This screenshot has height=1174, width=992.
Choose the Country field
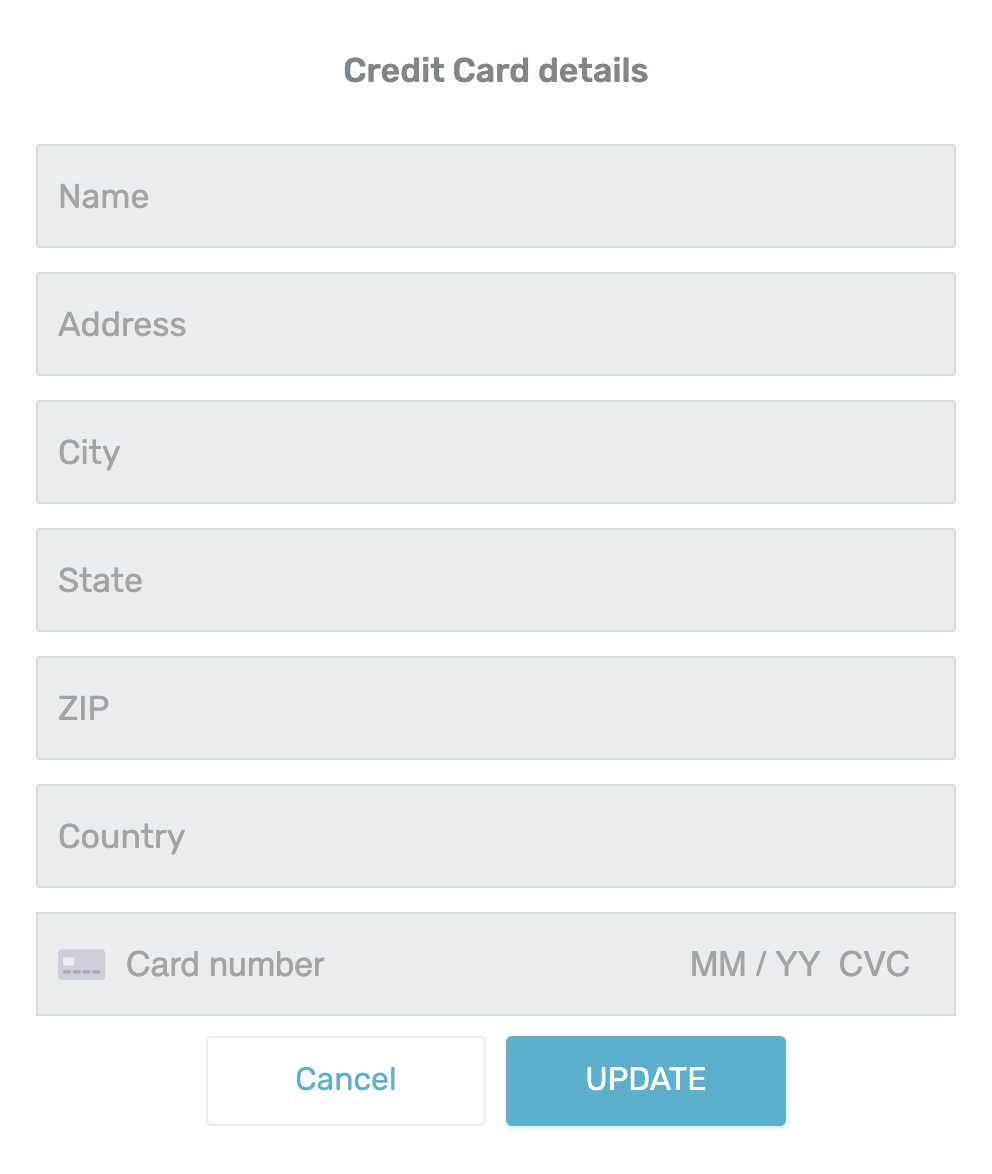click(495, 836)
